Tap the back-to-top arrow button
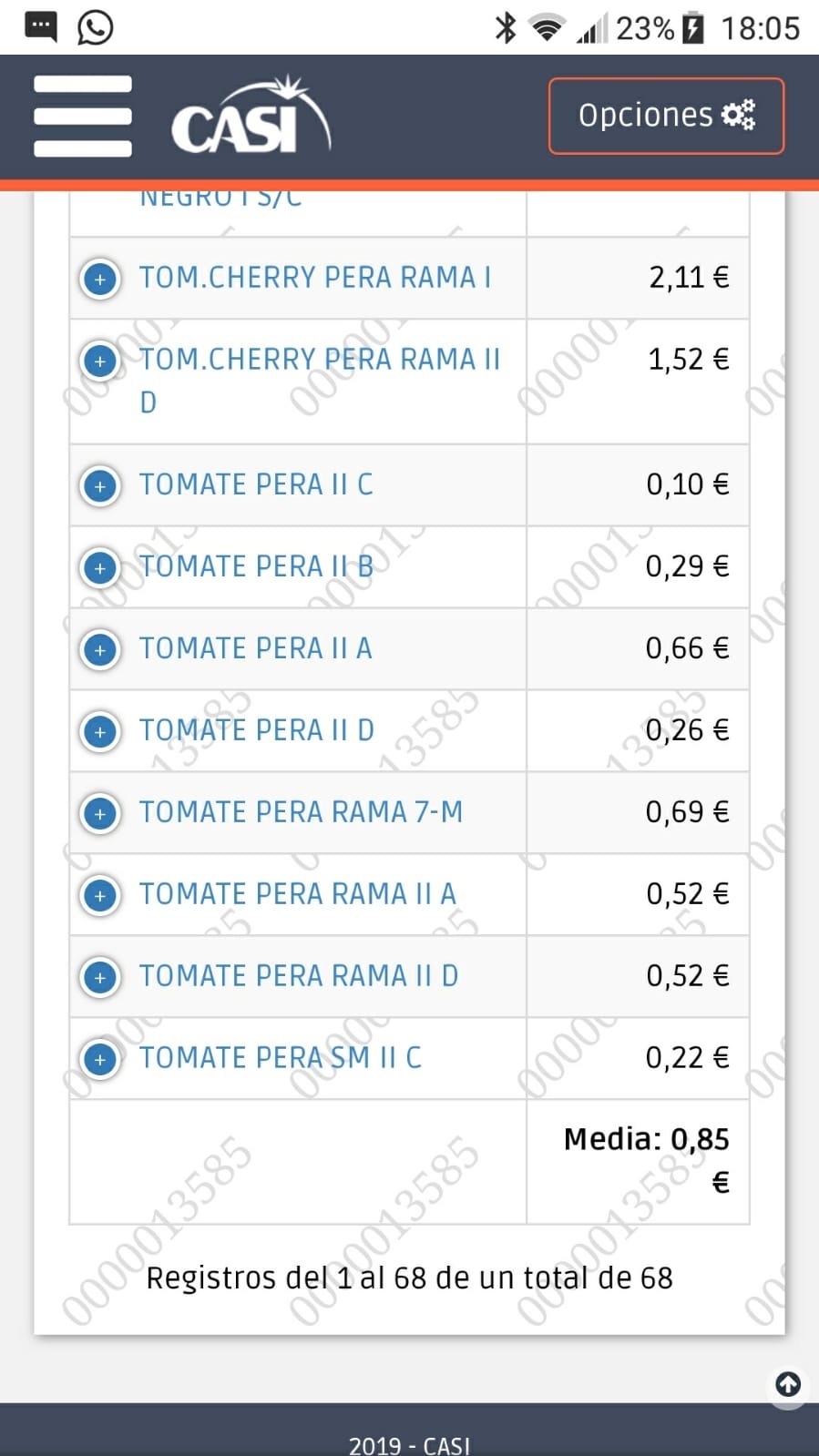 click(788, 1385)
